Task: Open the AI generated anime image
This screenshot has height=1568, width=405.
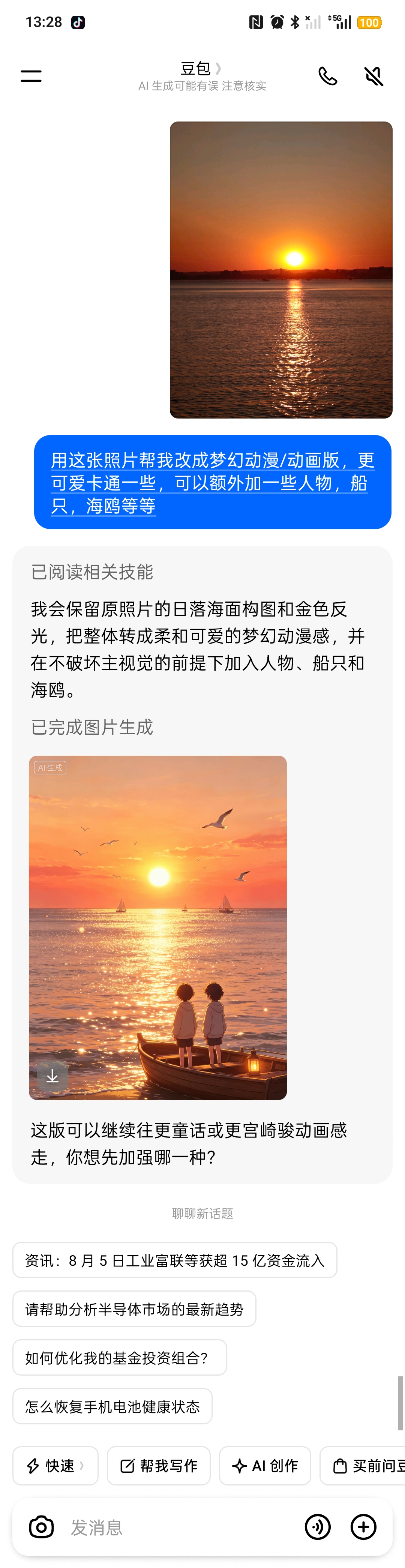Action: tap(158, 927)
